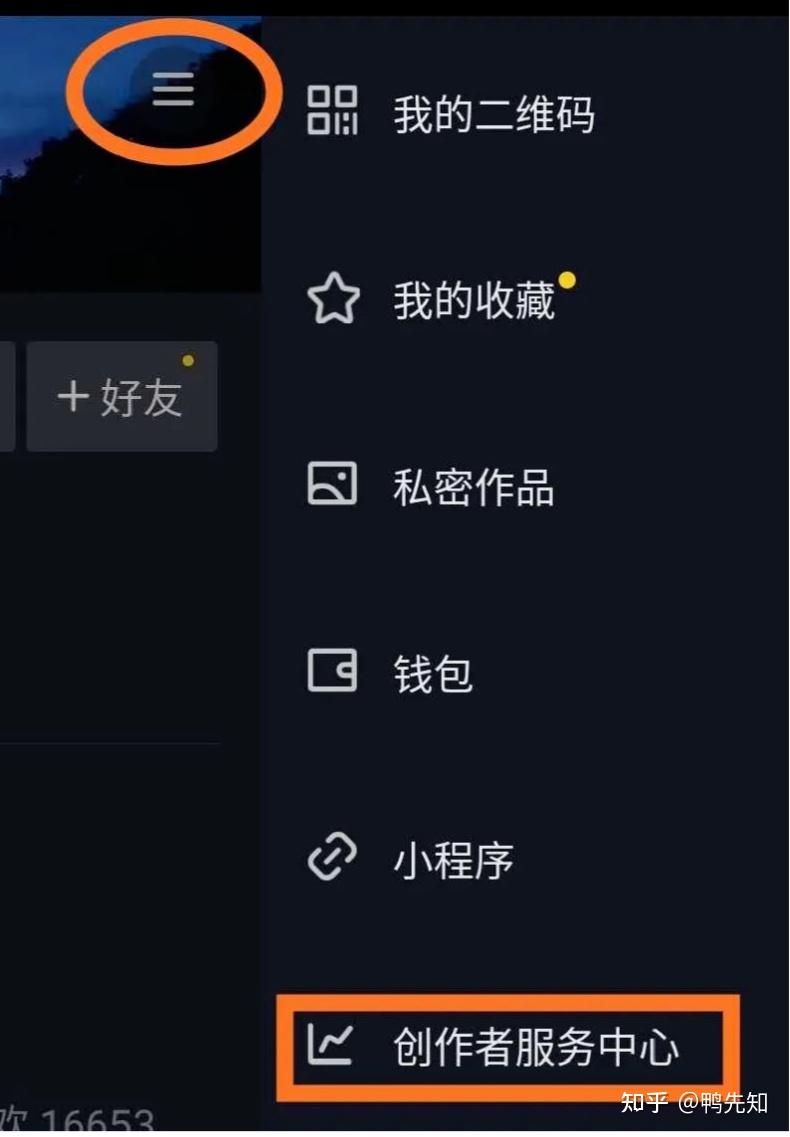
Task: Open 钱包 (wallet)
Action: pos(432,674)
